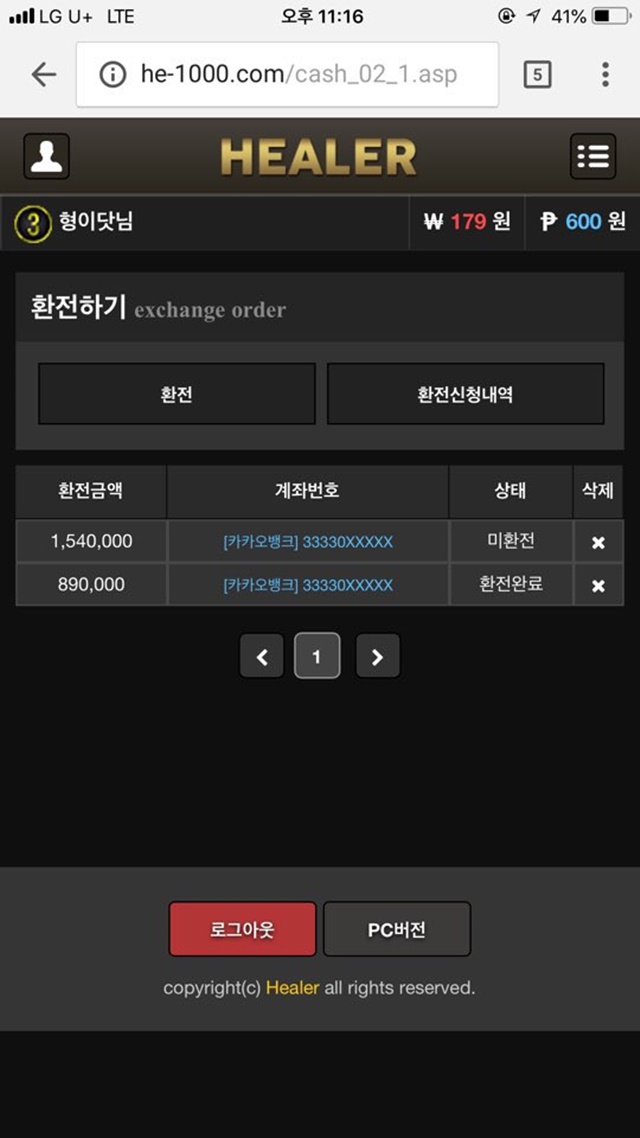Select page 1 in pagination
Viewport: 640px width, 1138px height.
tap(317, 656)
